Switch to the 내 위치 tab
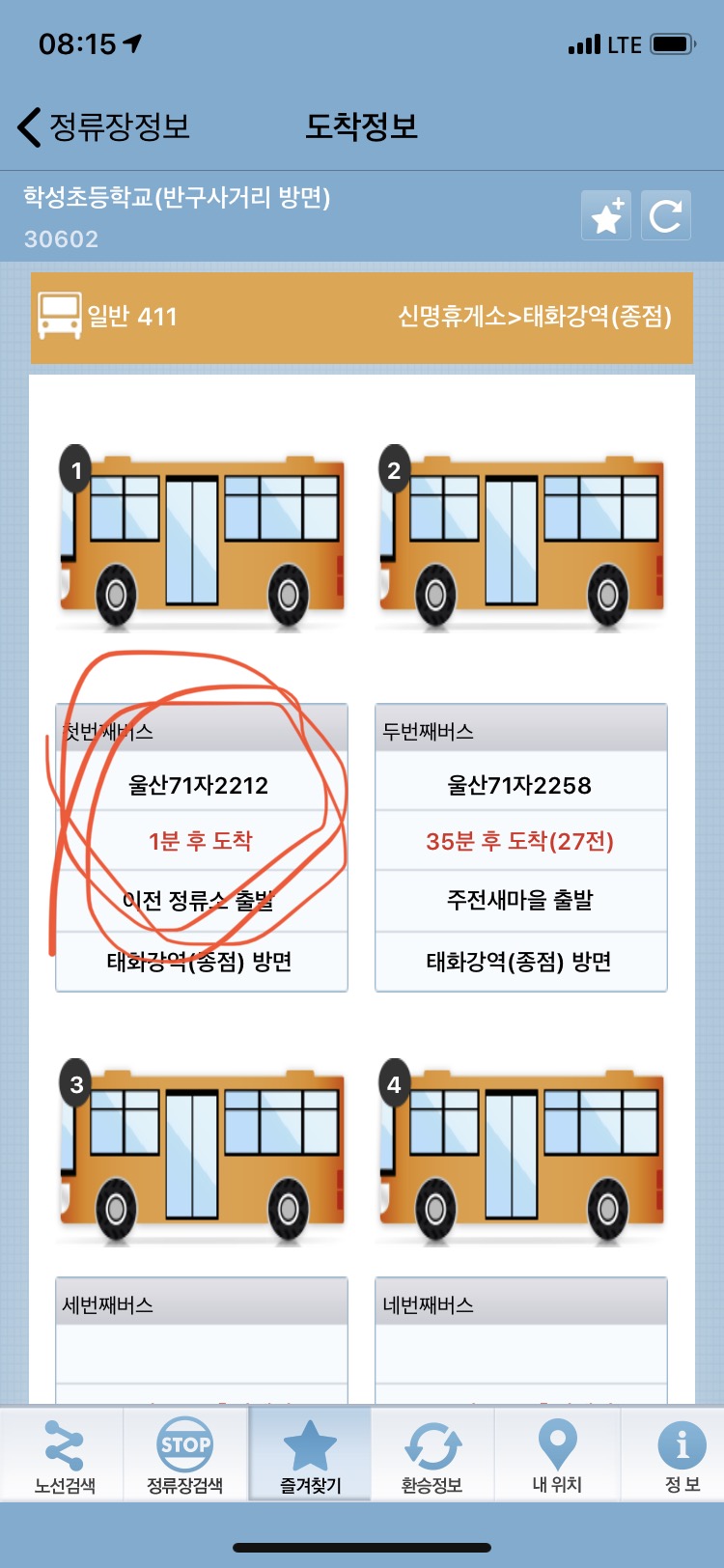The width and height of the screenshot is (724, 1568). tap(557, 1456)
